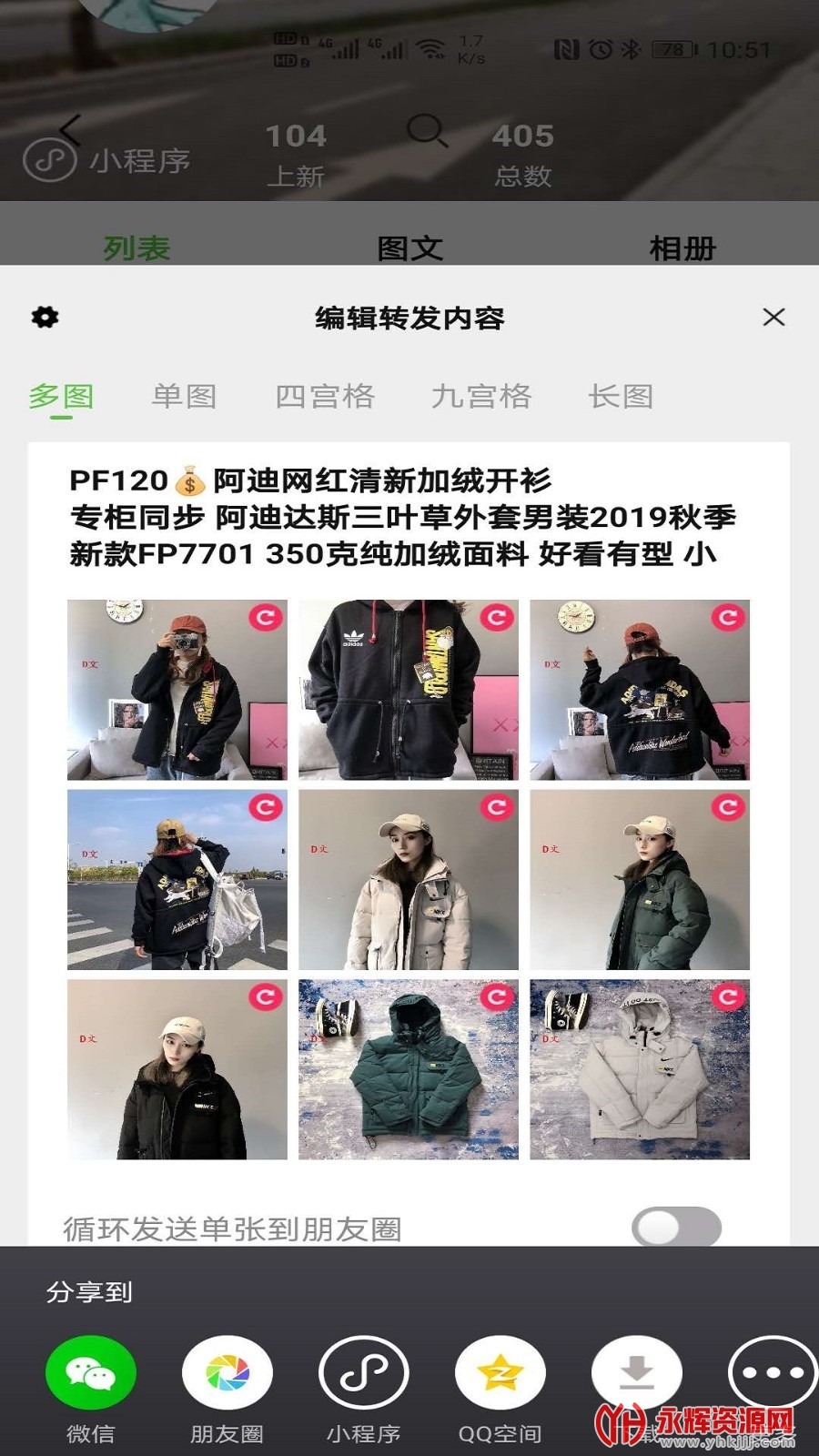
Task: Close the 编辑转发内容 sheet
Action: 773,318
